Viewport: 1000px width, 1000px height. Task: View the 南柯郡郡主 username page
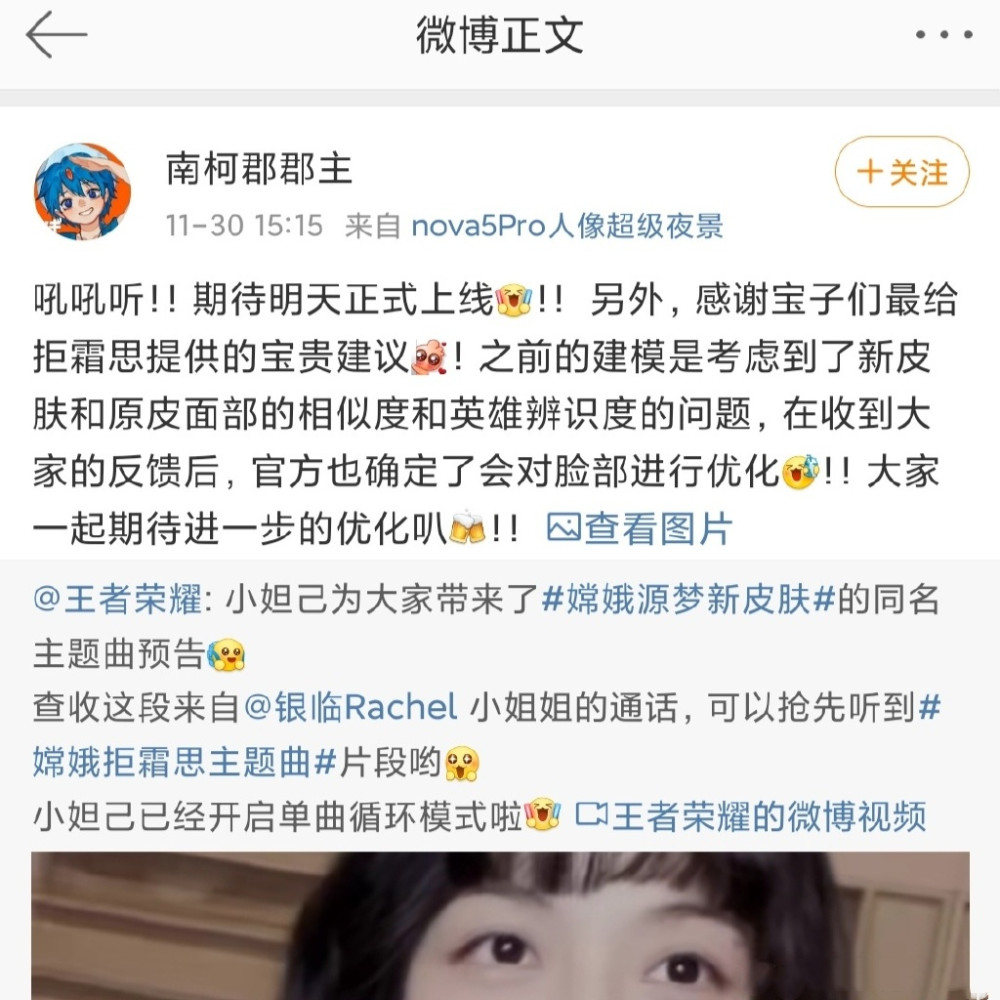coord(259,170)
